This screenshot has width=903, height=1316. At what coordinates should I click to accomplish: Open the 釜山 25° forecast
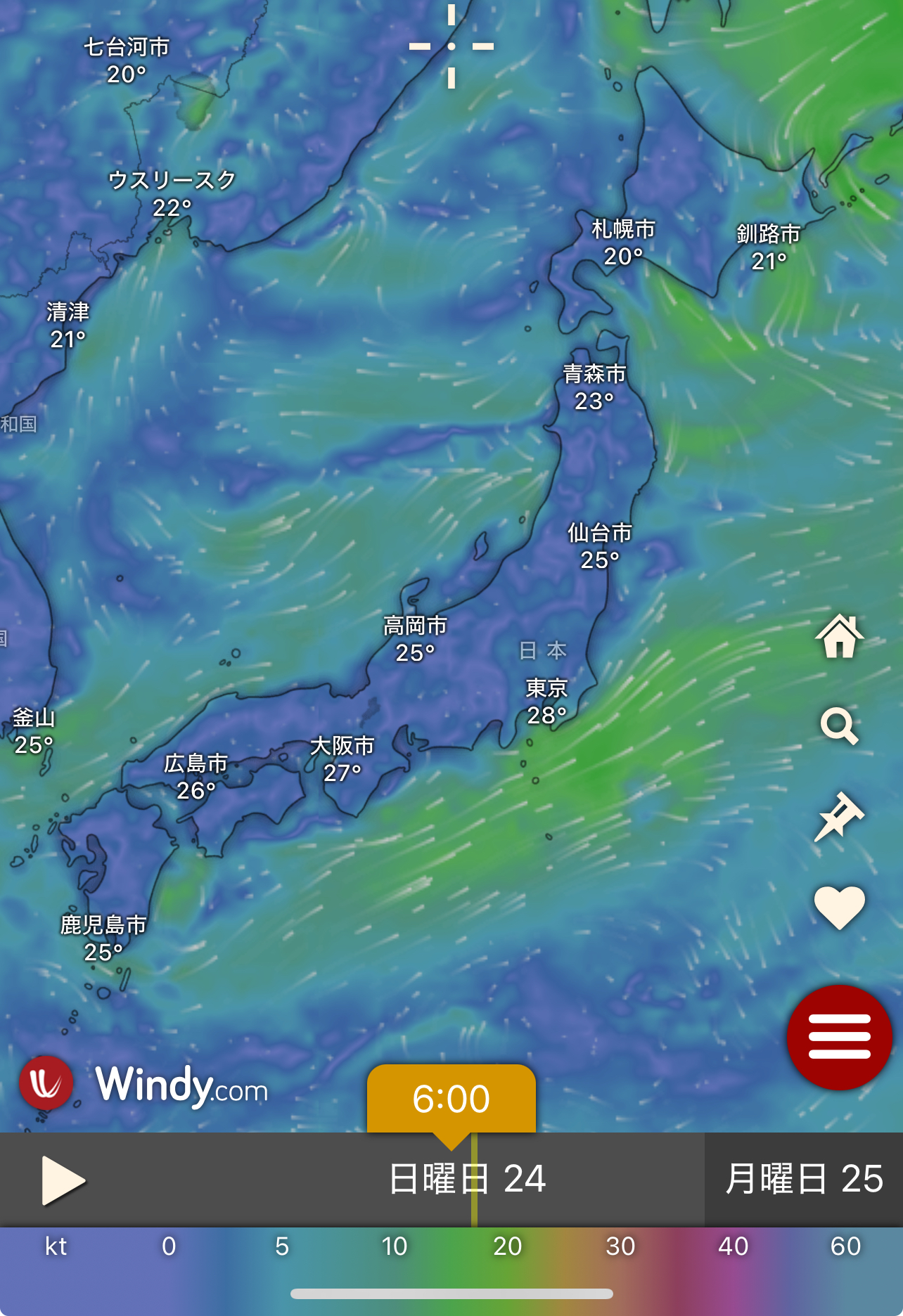coord(34,731)
